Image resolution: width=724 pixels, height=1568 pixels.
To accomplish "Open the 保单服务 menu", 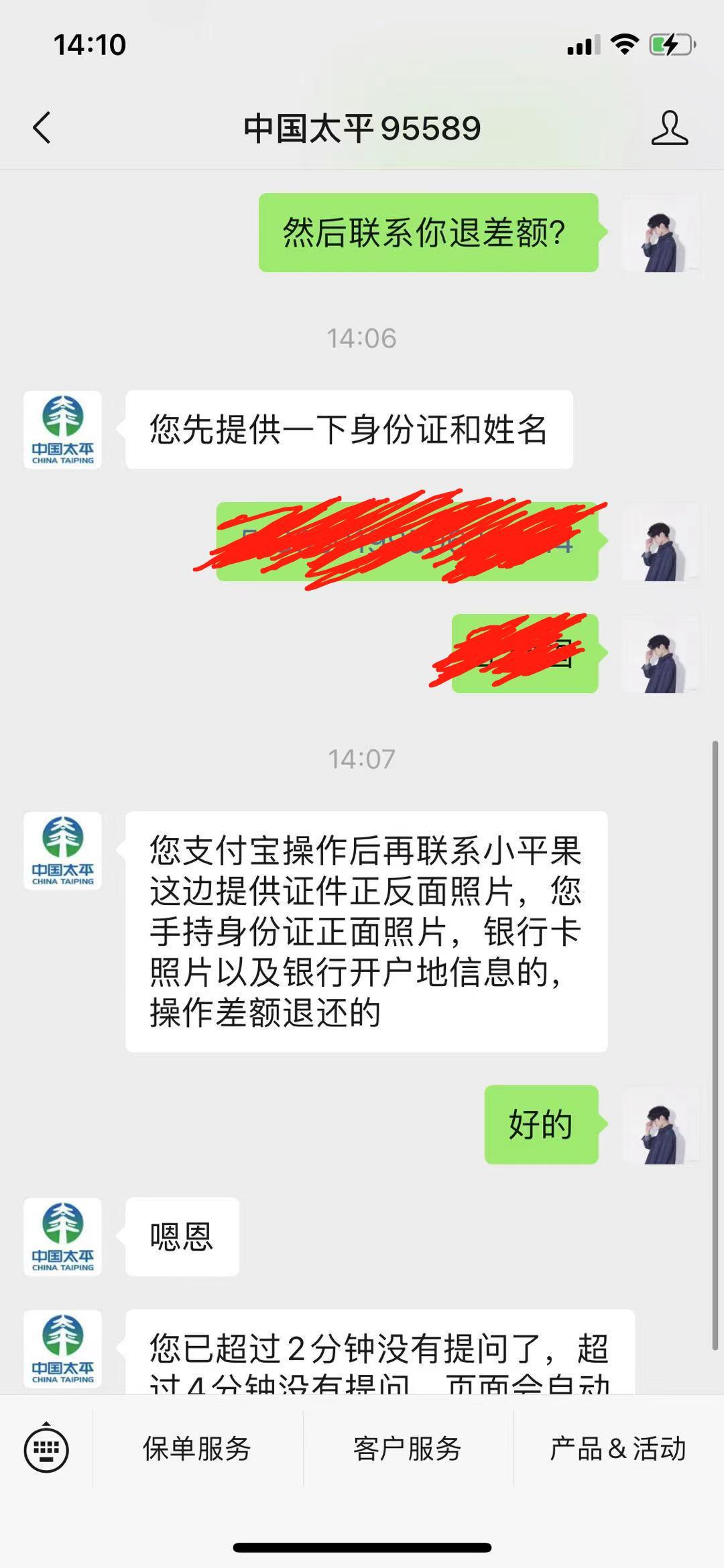I will (197, 1449).
